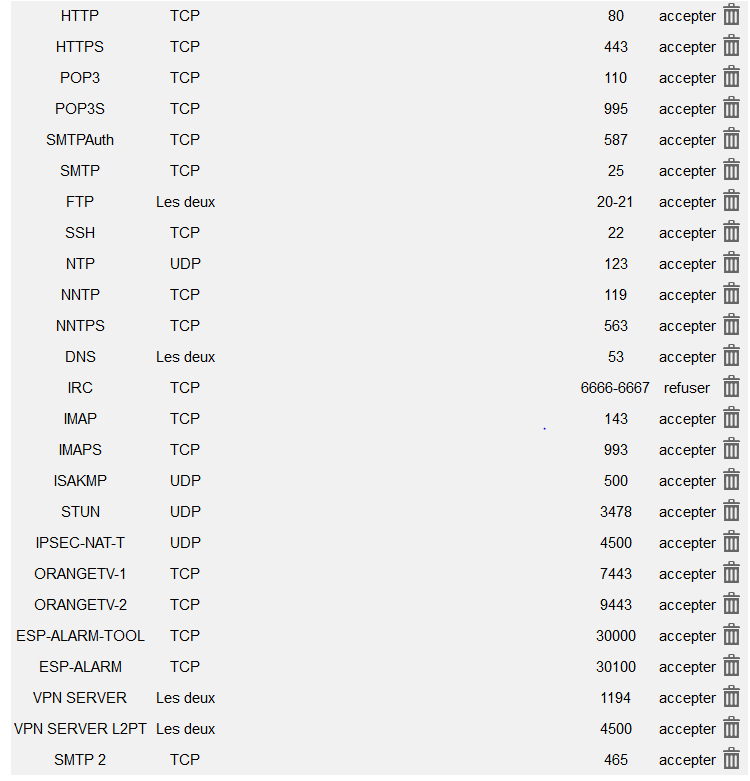750x781 pixels.
Task: Delete the STUN rule
Action: [x=731, y=512]
